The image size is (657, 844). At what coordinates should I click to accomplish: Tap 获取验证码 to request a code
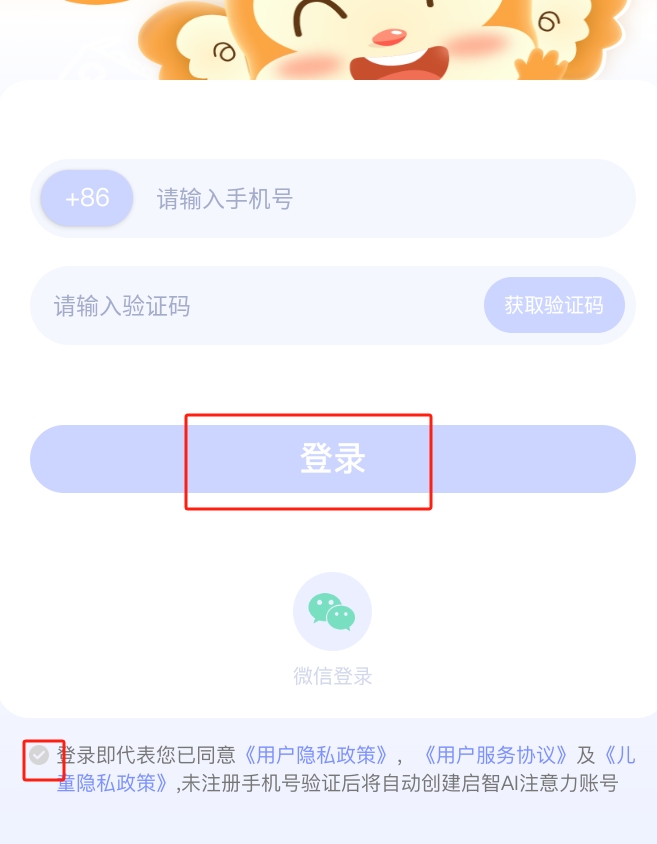pyautogui.click(x=554, y=305)
